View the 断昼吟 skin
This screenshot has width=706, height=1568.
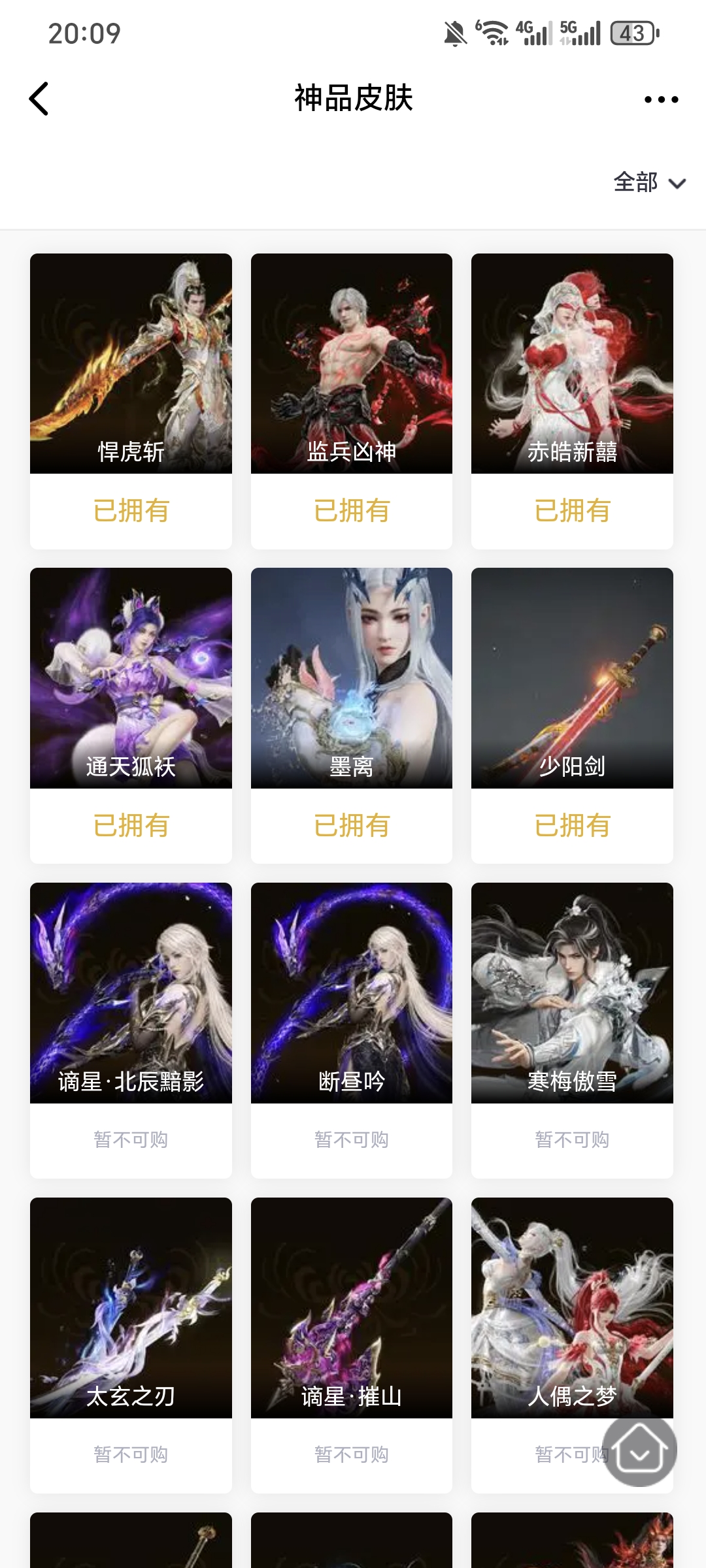pos(352,993)
